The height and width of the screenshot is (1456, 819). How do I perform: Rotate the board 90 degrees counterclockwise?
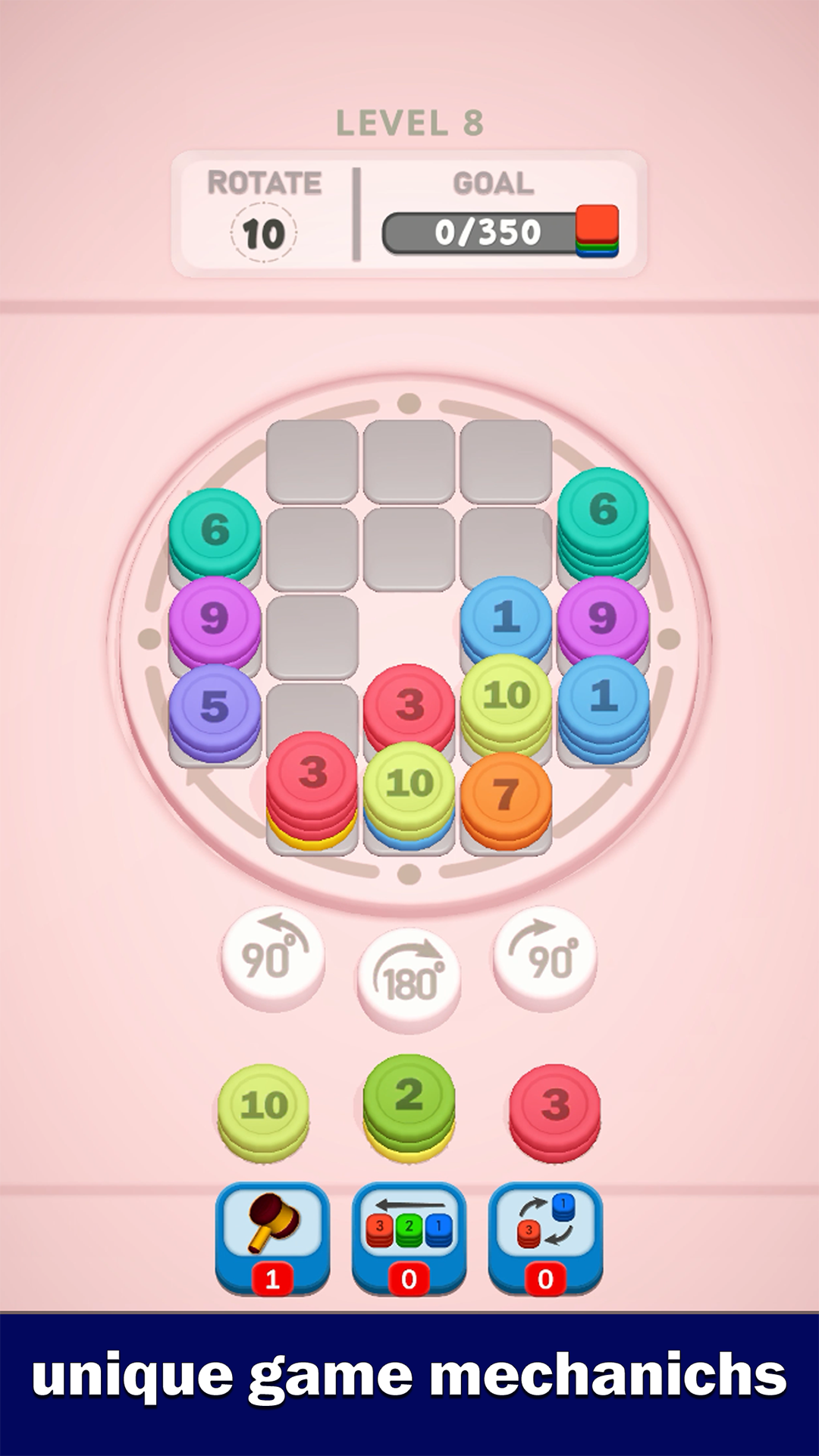tap(272, 959)
